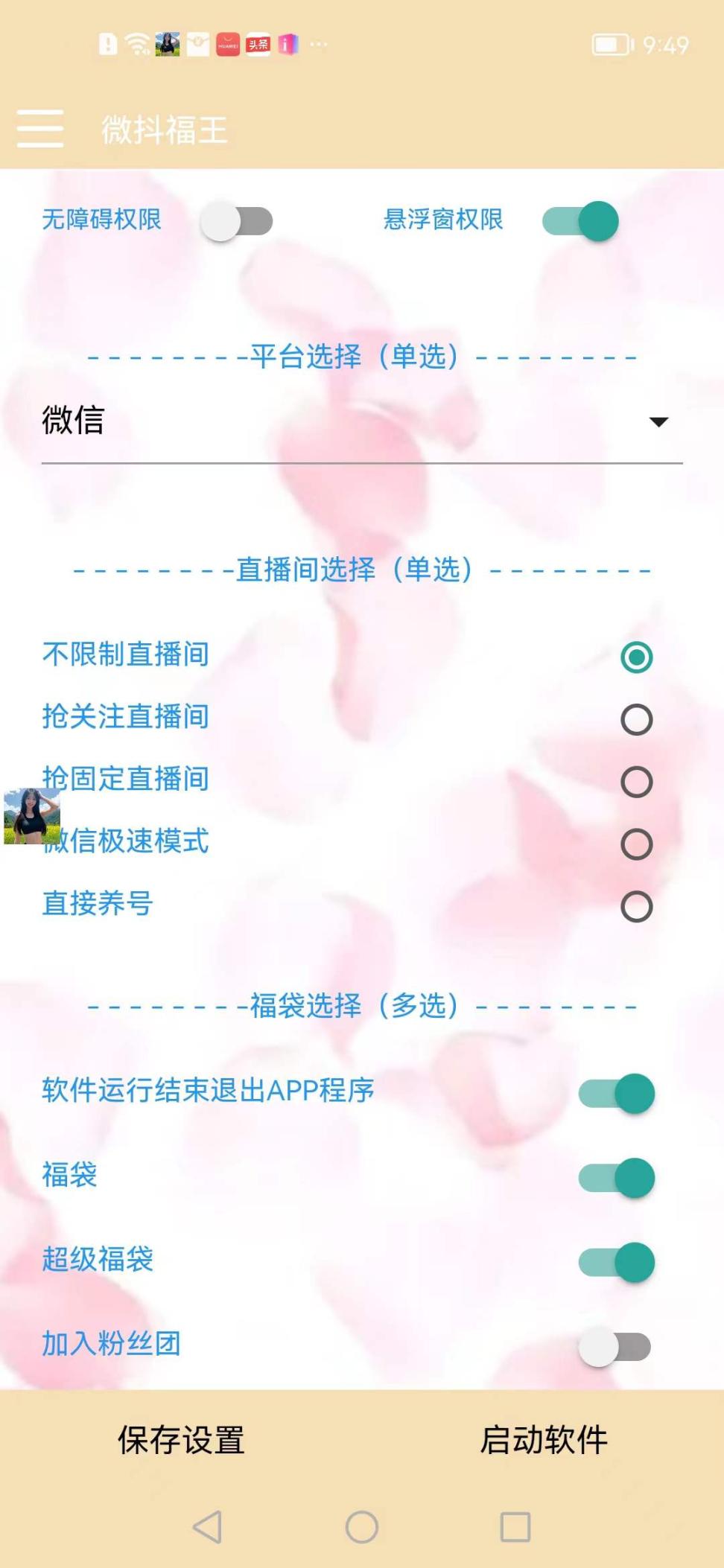724x1568 pixels.
Task: Tap the 保存设置 button
Action: coord(181,1440)
